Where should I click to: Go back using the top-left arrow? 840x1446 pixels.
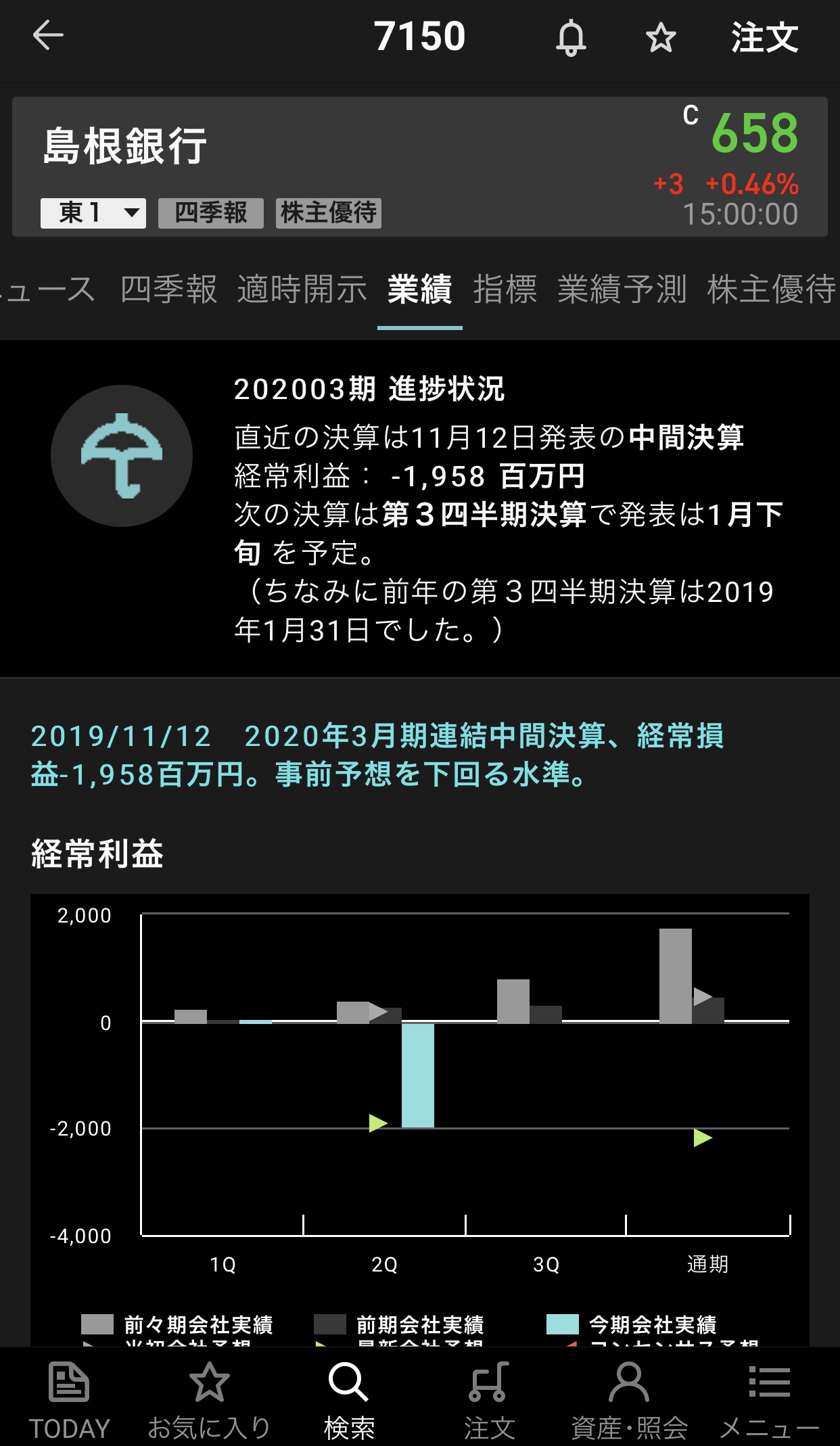(48, 36)
